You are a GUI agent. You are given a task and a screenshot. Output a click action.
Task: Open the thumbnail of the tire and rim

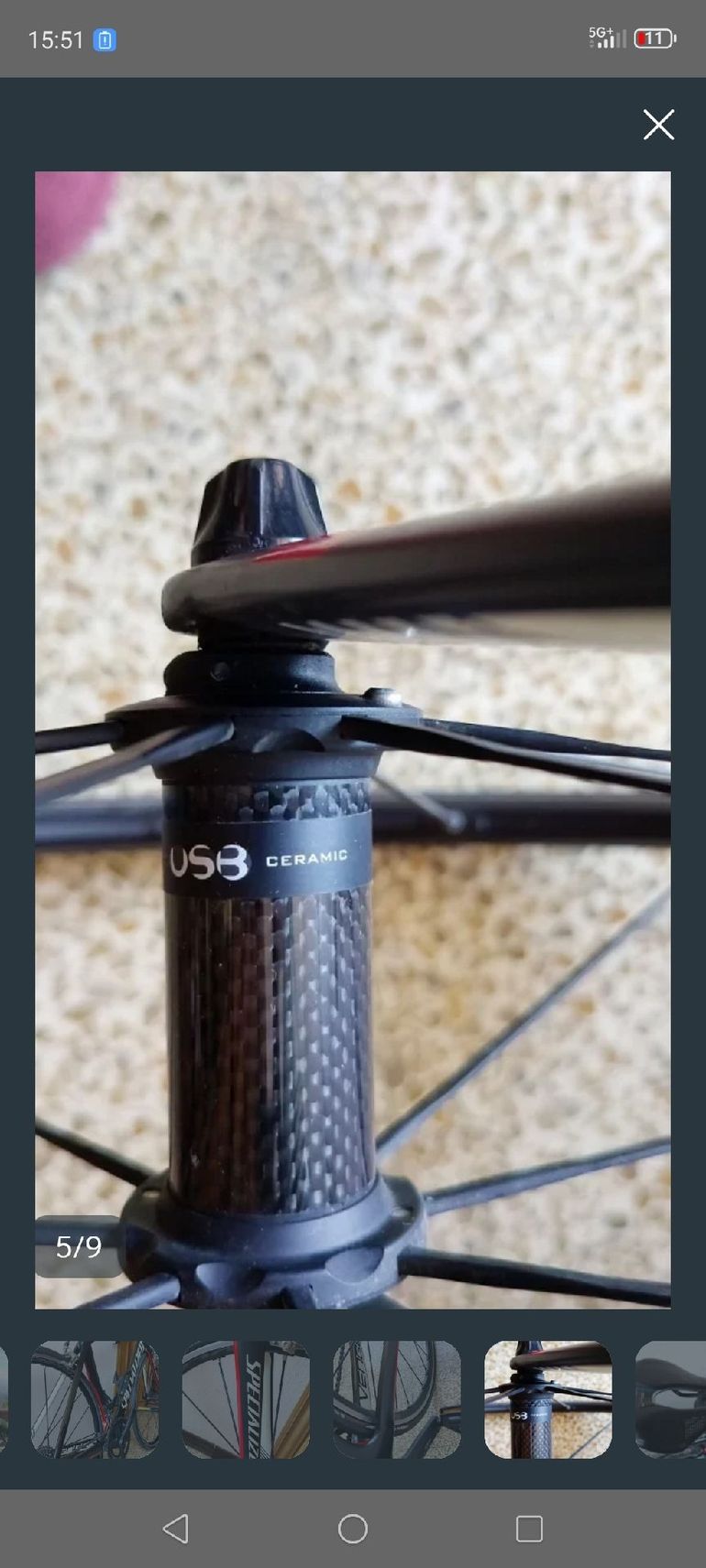(397, 1399)
